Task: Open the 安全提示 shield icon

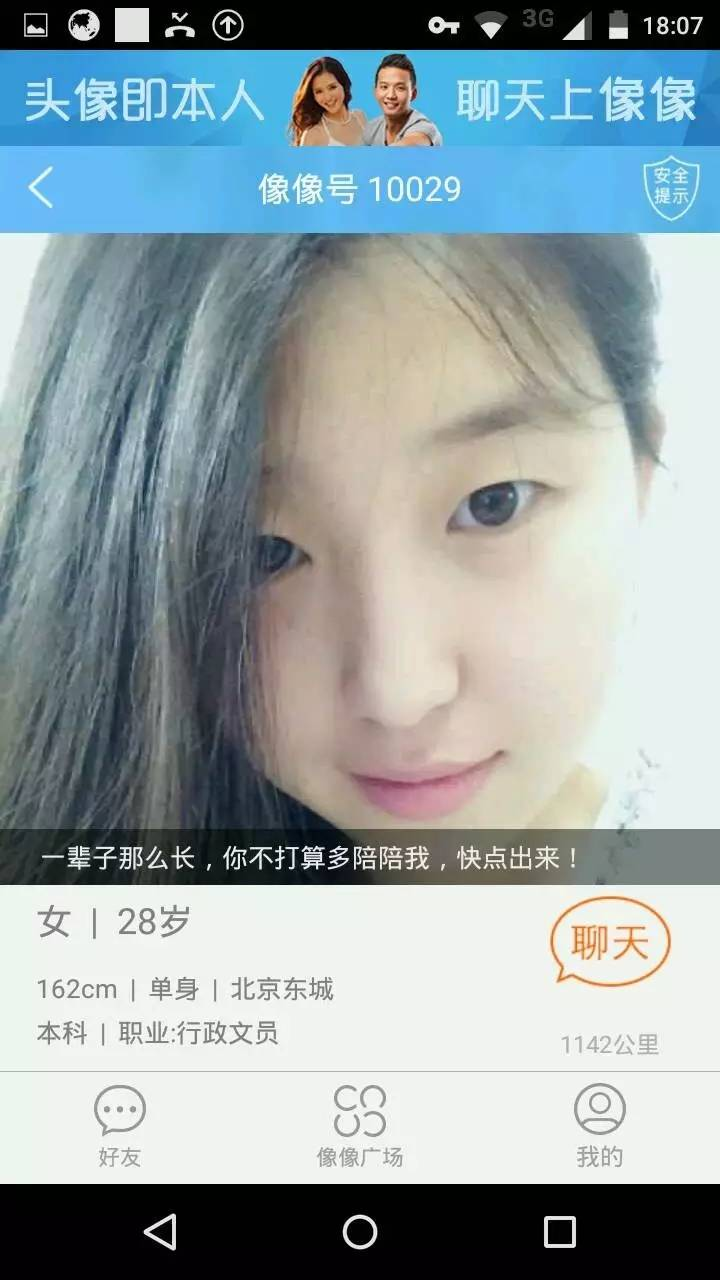Action: [x=670, y=187]
